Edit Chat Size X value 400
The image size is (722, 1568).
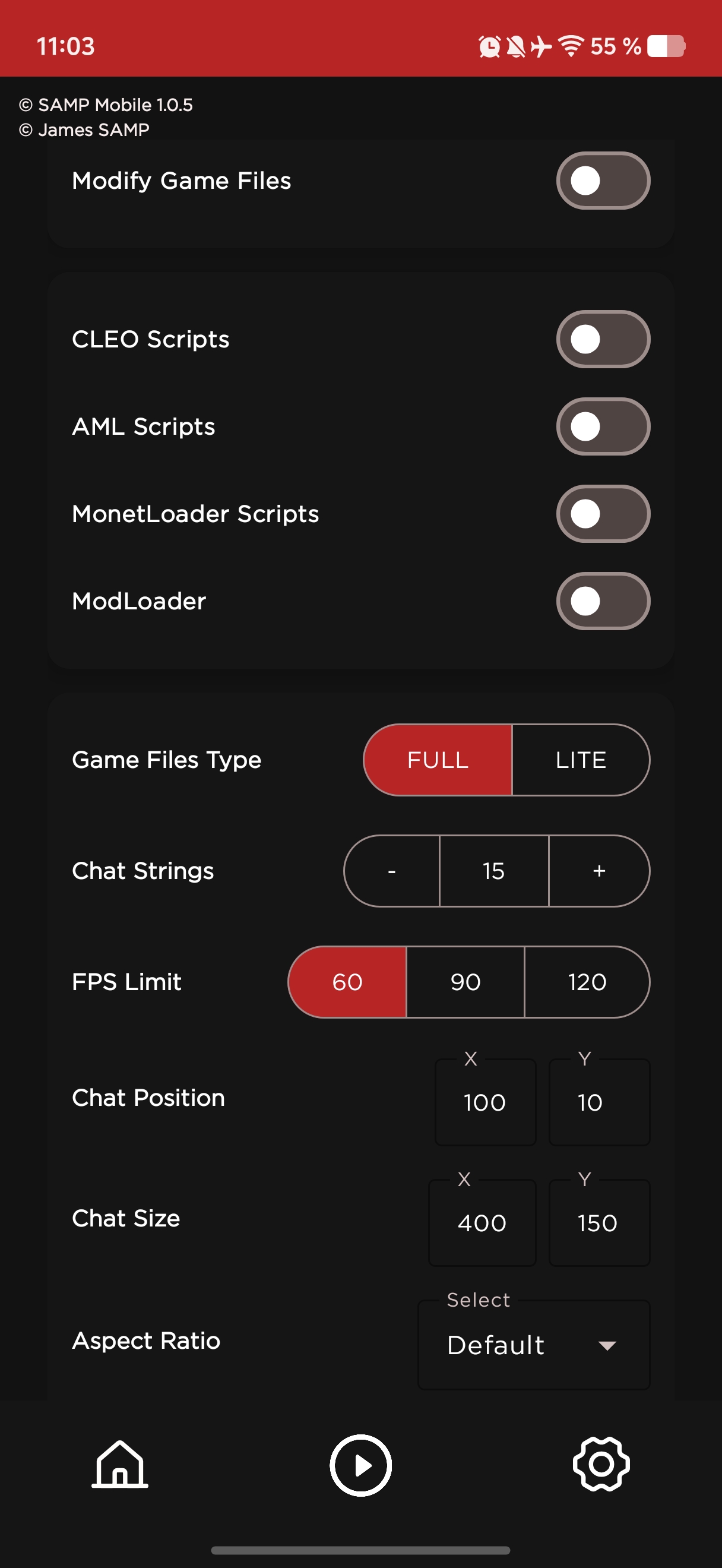pyautogui.click(x=482, y=1223)
